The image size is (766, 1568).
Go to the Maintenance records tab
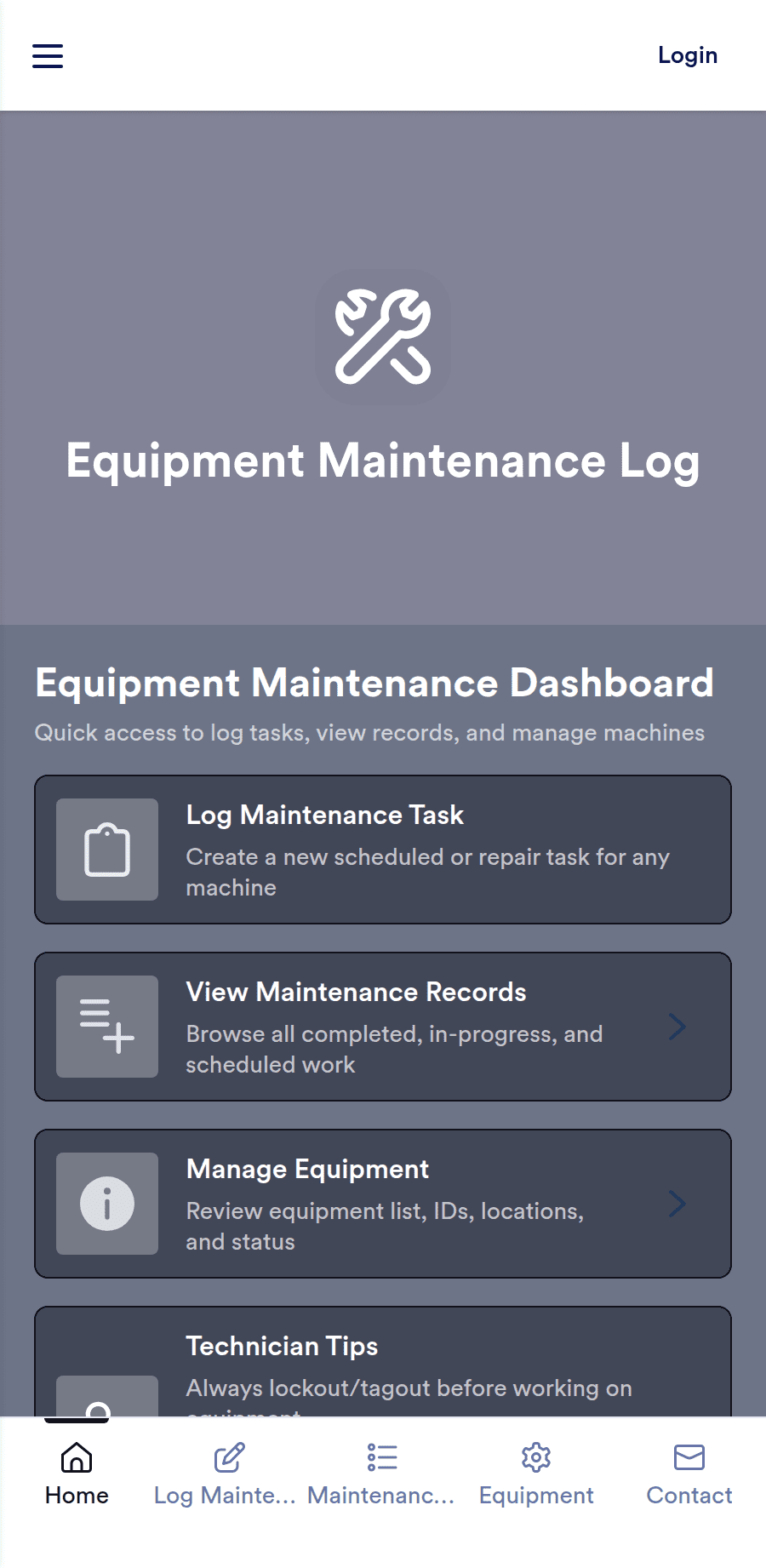pos(382,1474)
